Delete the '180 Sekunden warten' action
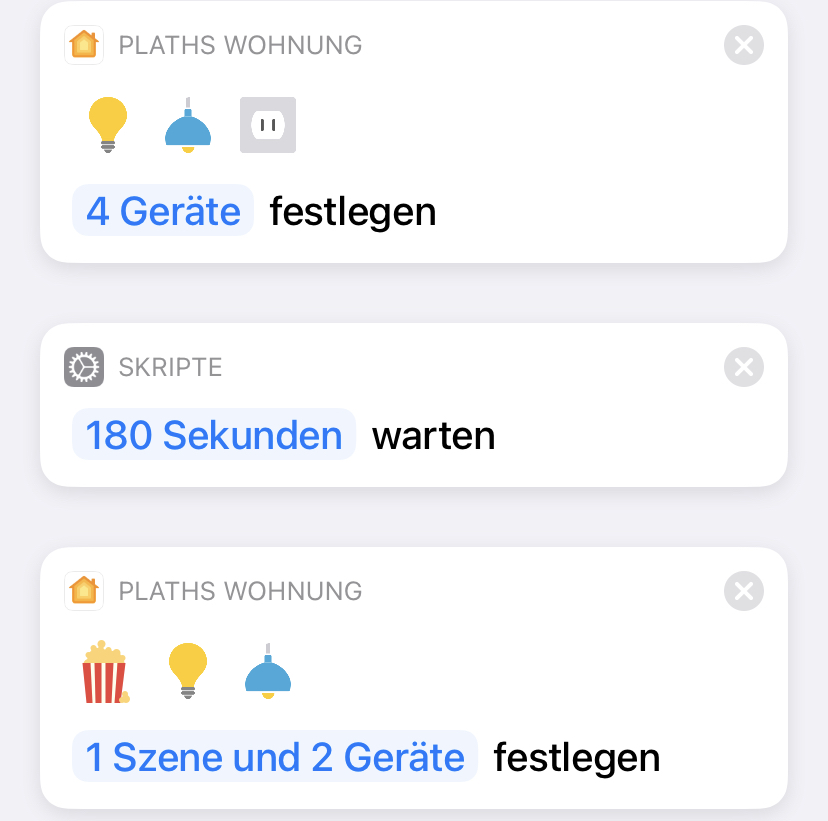The image size is (828, 821). coord(743,368)
